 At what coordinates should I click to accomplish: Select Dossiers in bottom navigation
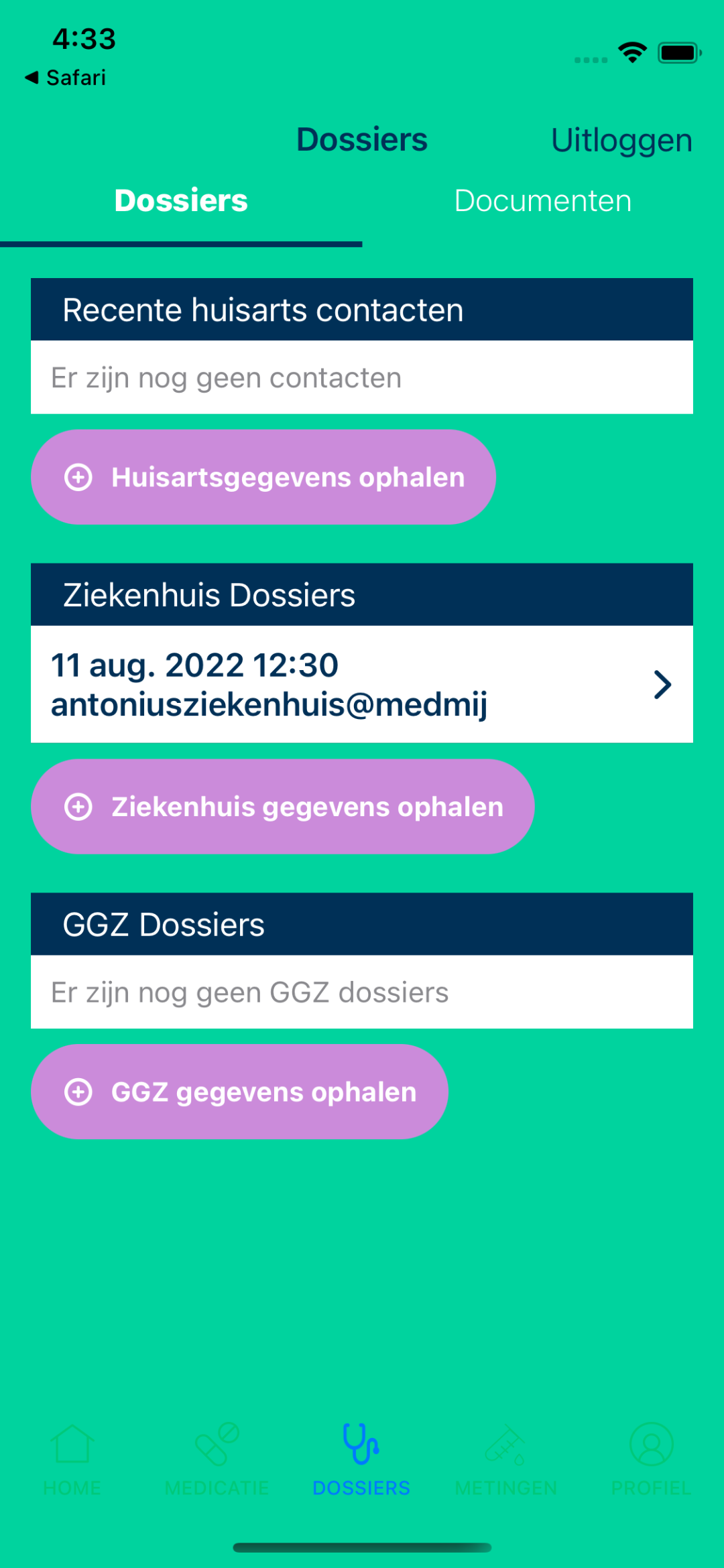[362, 1461]
